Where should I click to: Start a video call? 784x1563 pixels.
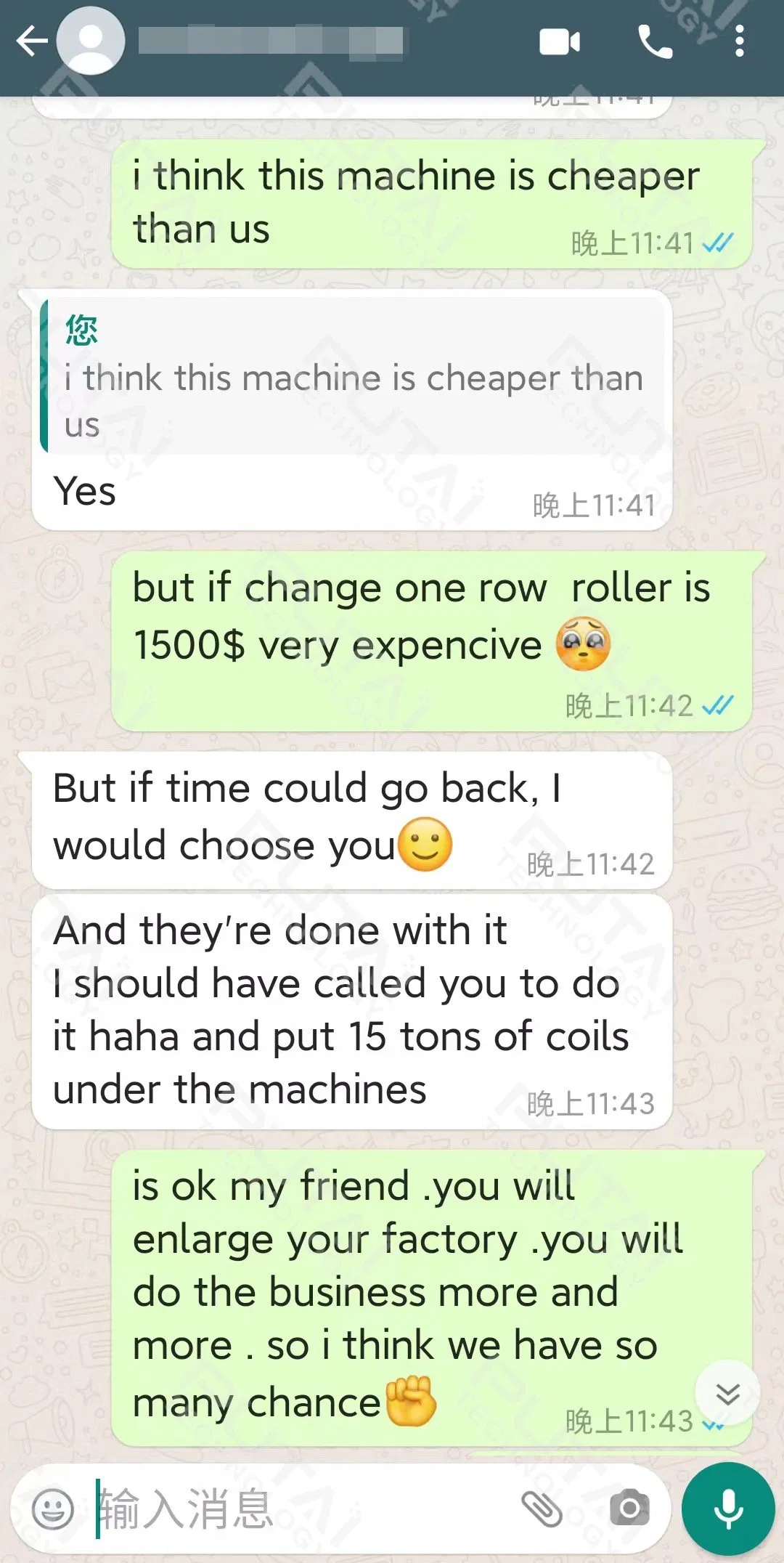[560, 42]
